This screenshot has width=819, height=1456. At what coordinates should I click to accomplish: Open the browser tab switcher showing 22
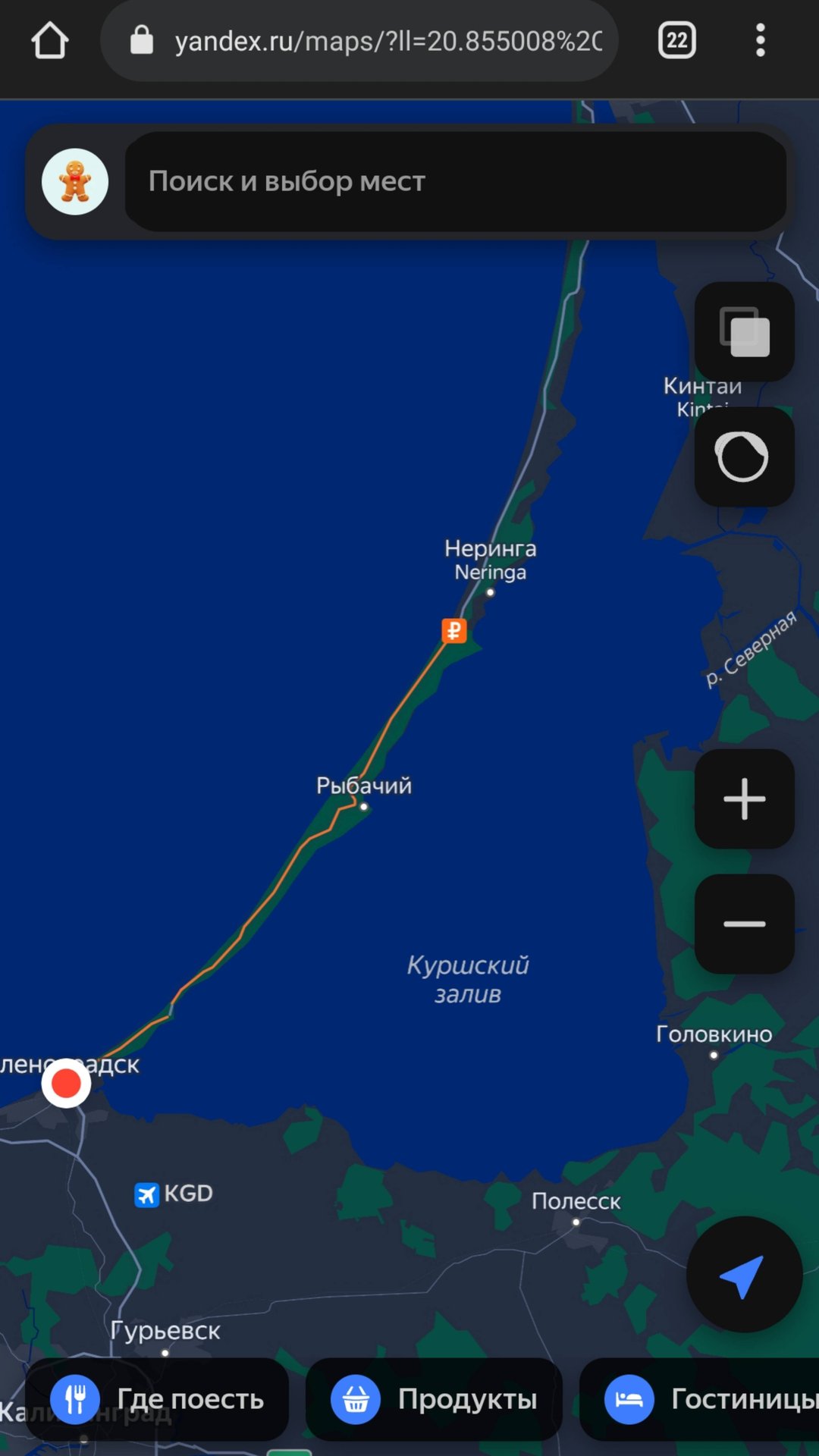pyautogui.click(x=676, y=41)
